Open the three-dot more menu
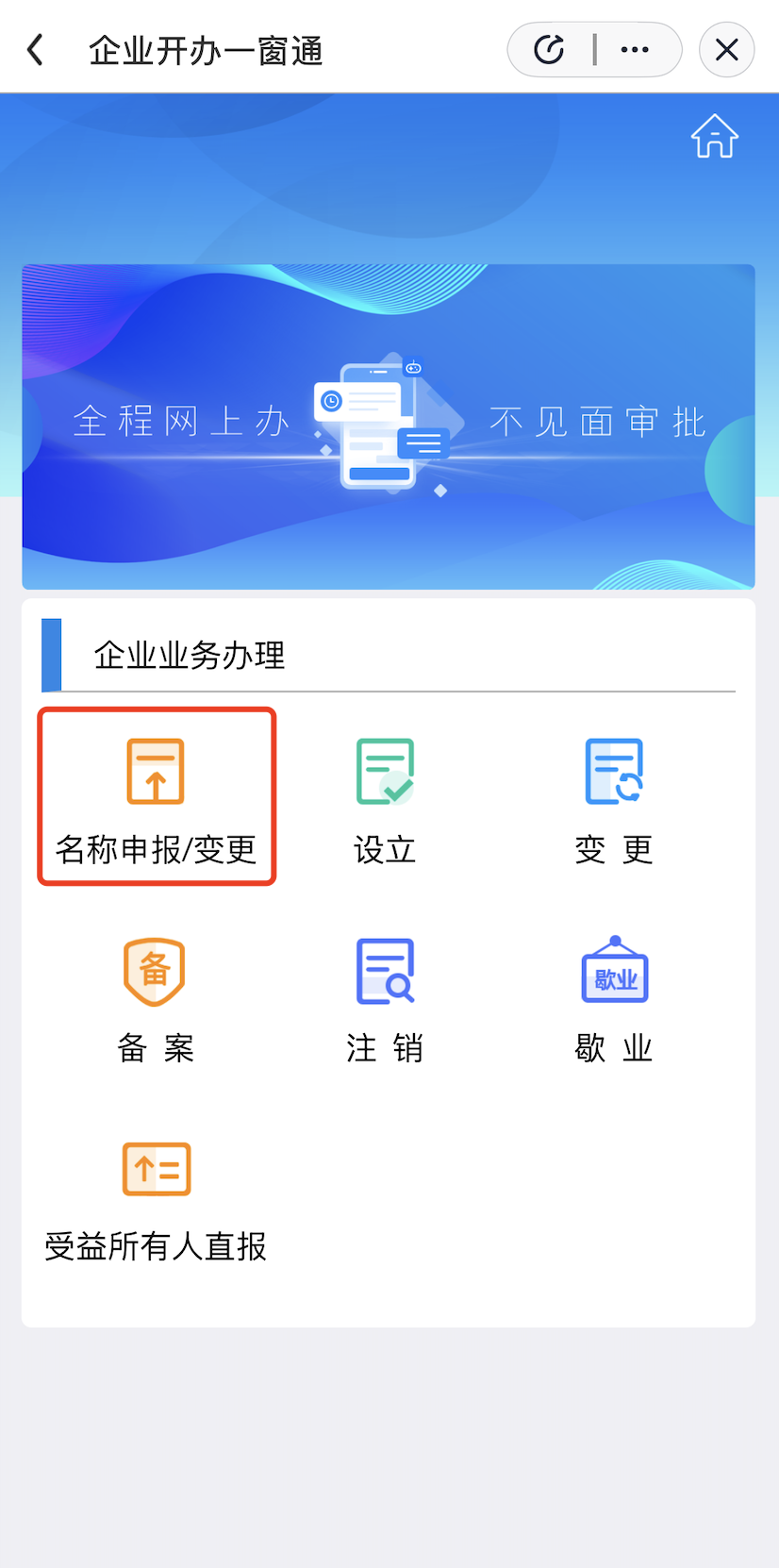 pos(635,50)
